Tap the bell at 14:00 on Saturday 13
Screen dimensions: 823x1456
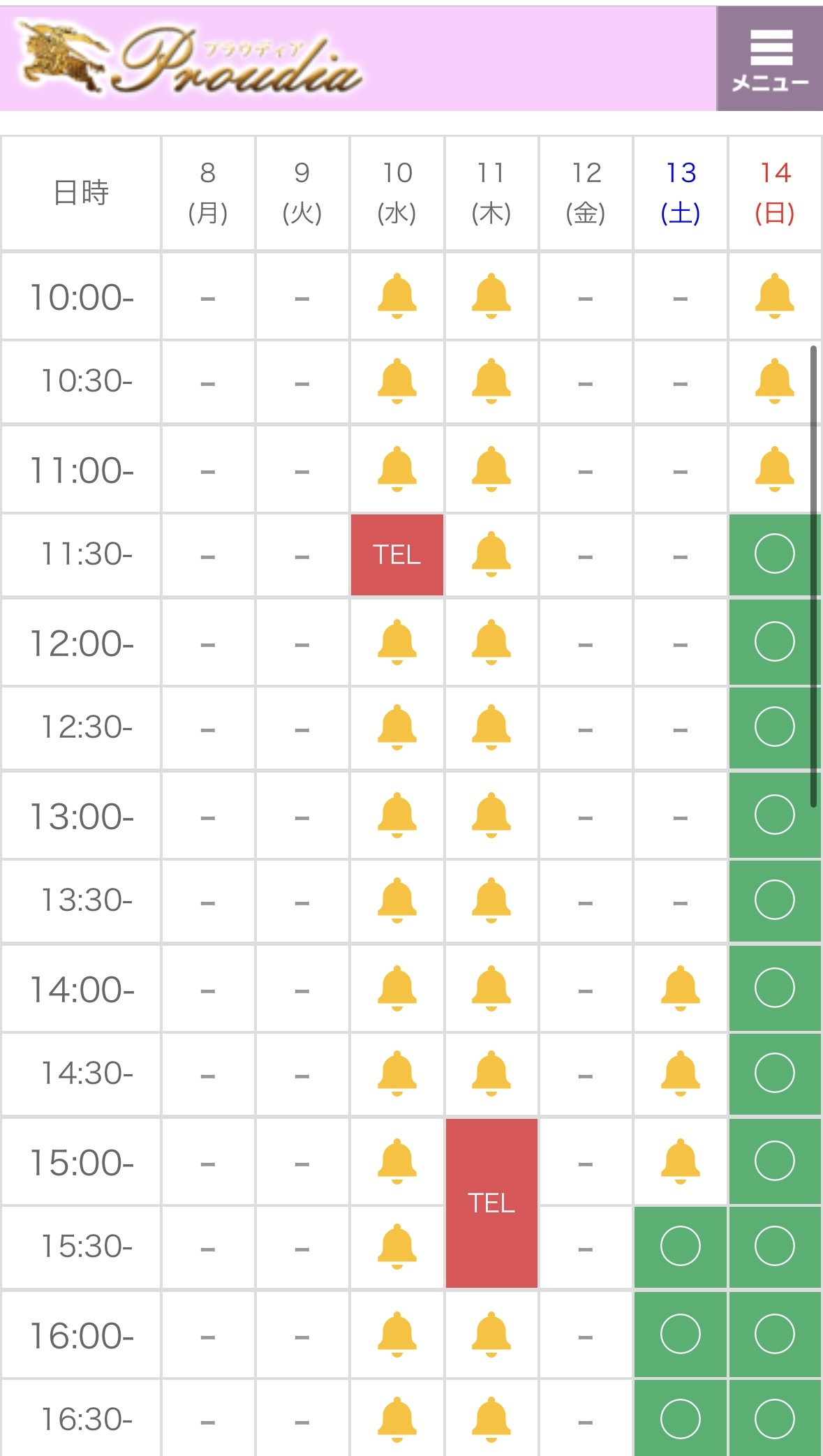[x=680, y=988]
